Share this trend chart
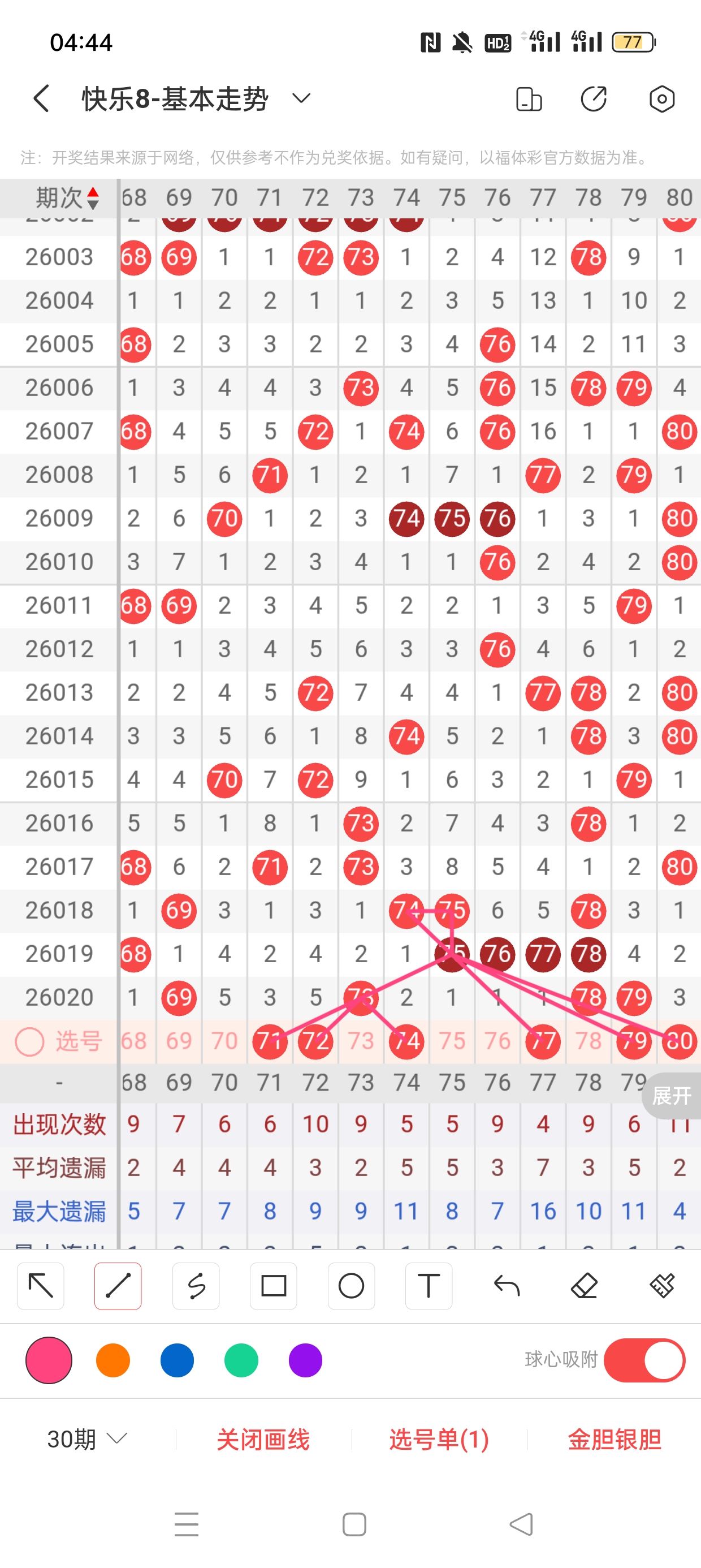The image size is (701, 1568). (593, 98)
